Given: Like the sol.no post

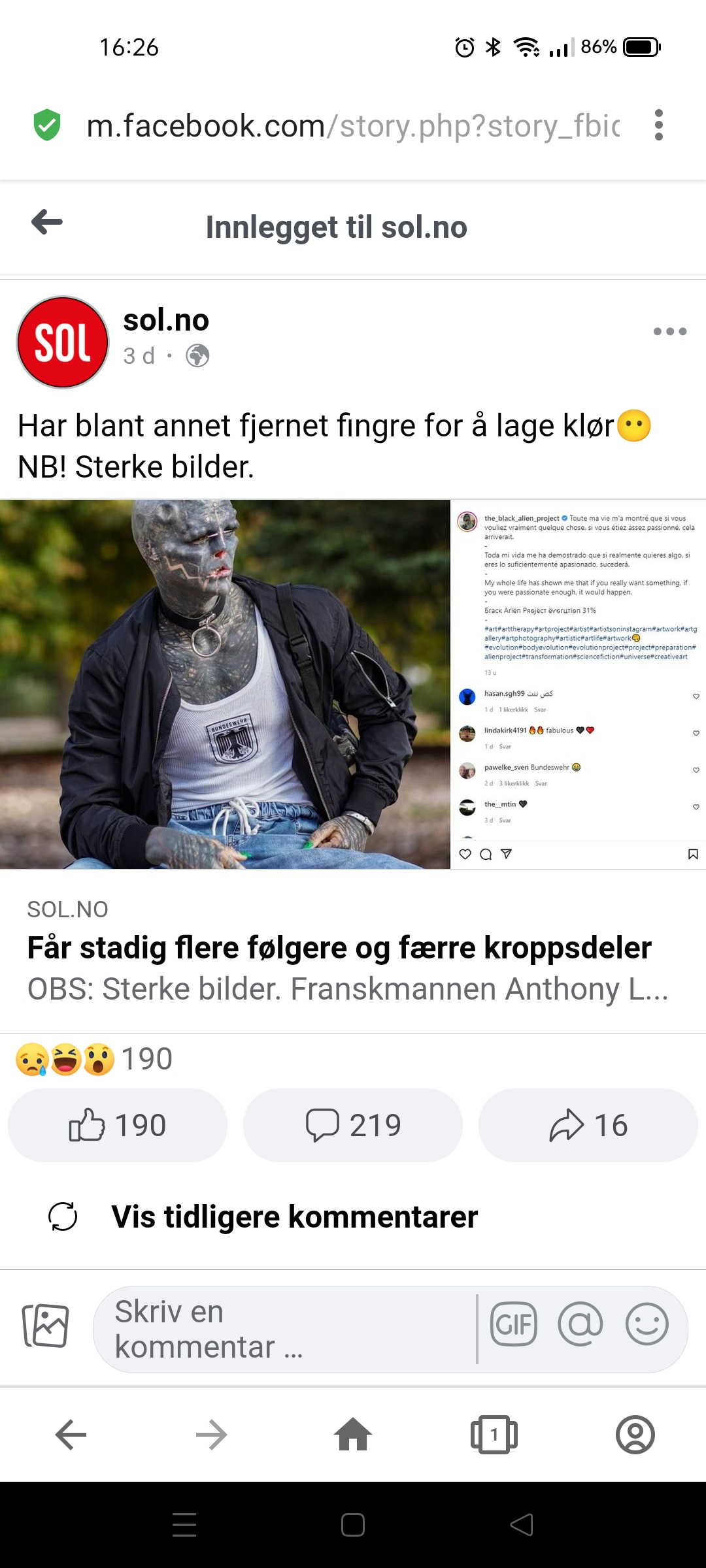Looking at the screenshot, I should coord(118,1125).
